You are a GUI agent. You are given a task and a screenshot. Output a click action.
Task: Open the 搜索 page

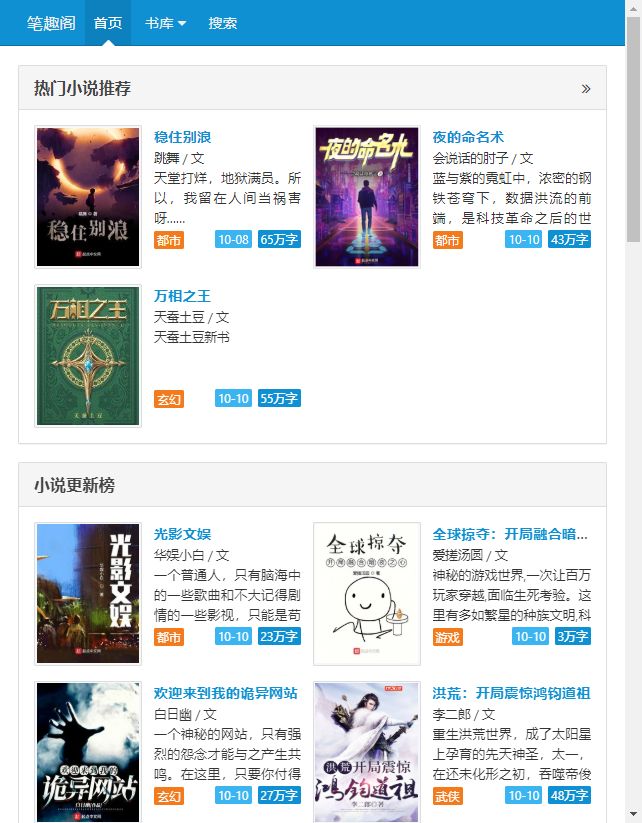[223, 23]
